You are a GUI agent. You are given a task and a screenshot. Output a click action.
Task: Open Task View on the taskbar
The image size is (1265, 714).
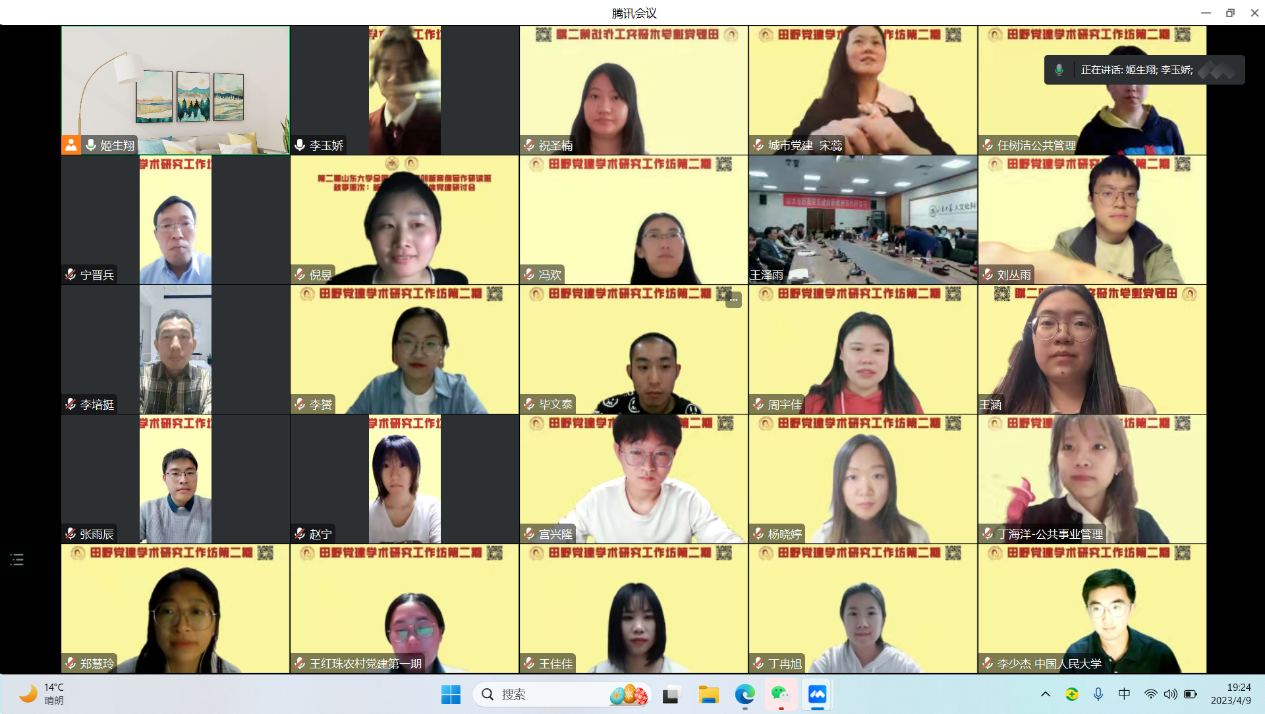(671, 694)
